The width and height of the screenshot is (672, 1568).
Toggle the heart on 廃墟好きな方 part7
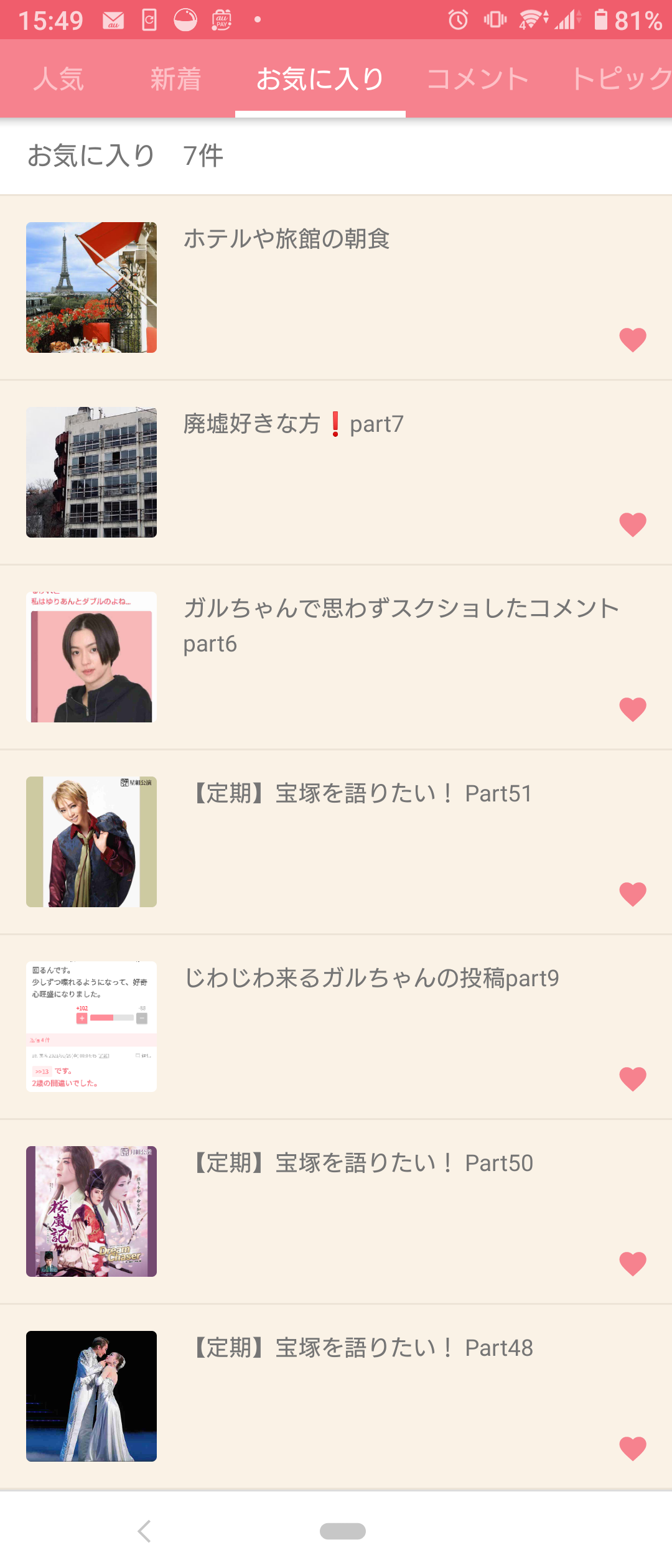(x=633, y=524)
